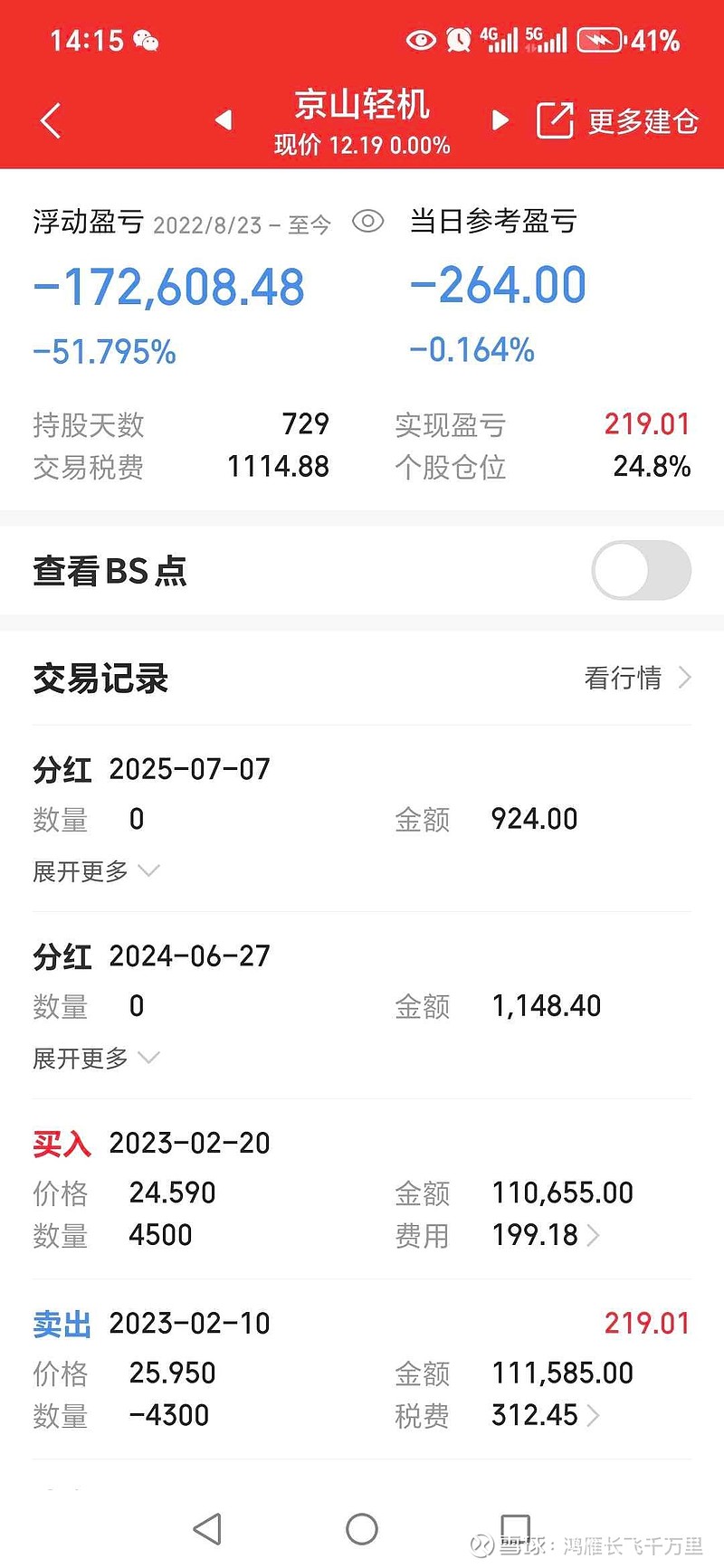Tap the system back triangle
The height and width of the screenshot is (1568, 724).
point(208,1529)
